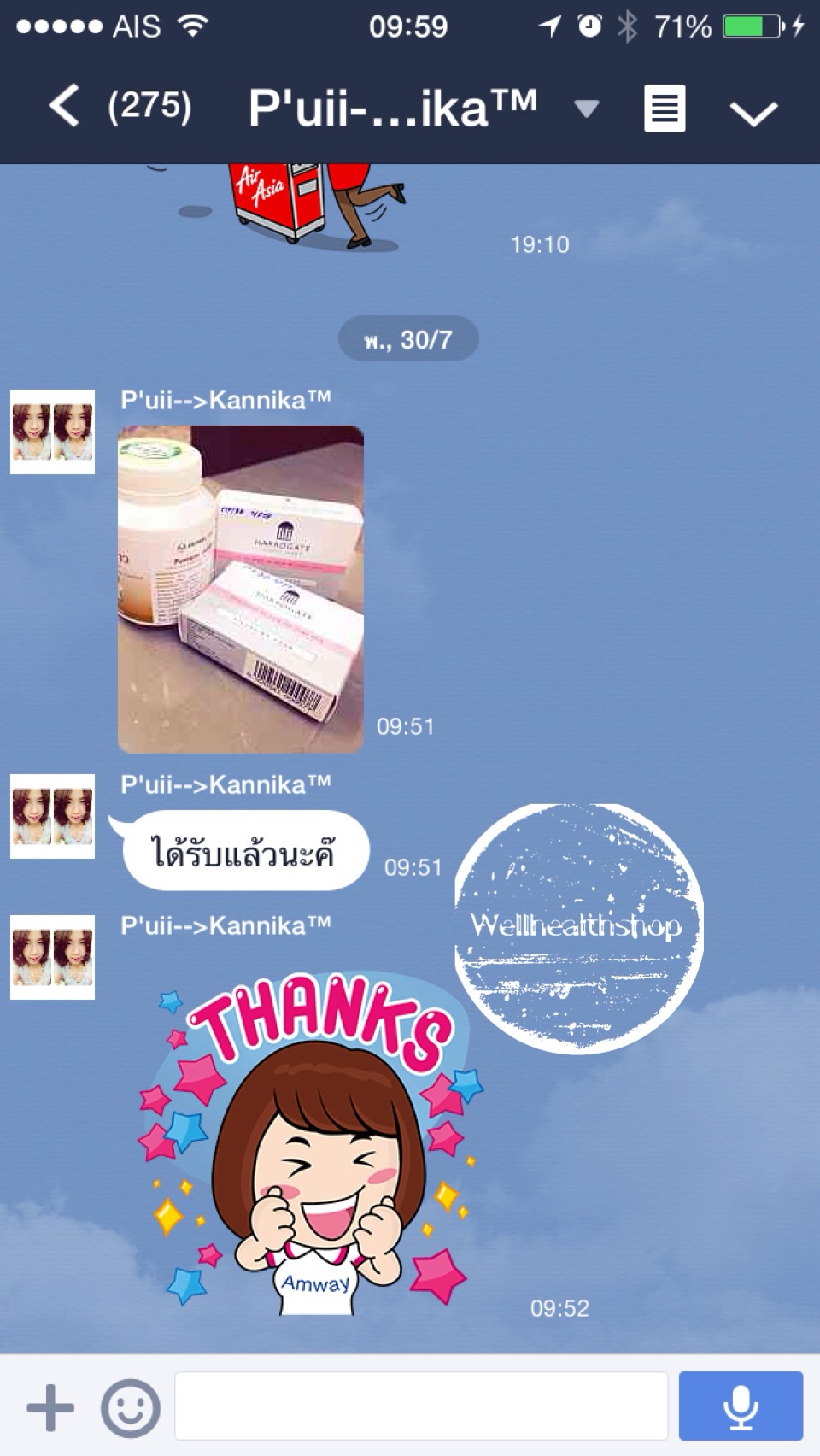Open the emoji and sticker picker

pyautogui.click(x=131, y=1407)
